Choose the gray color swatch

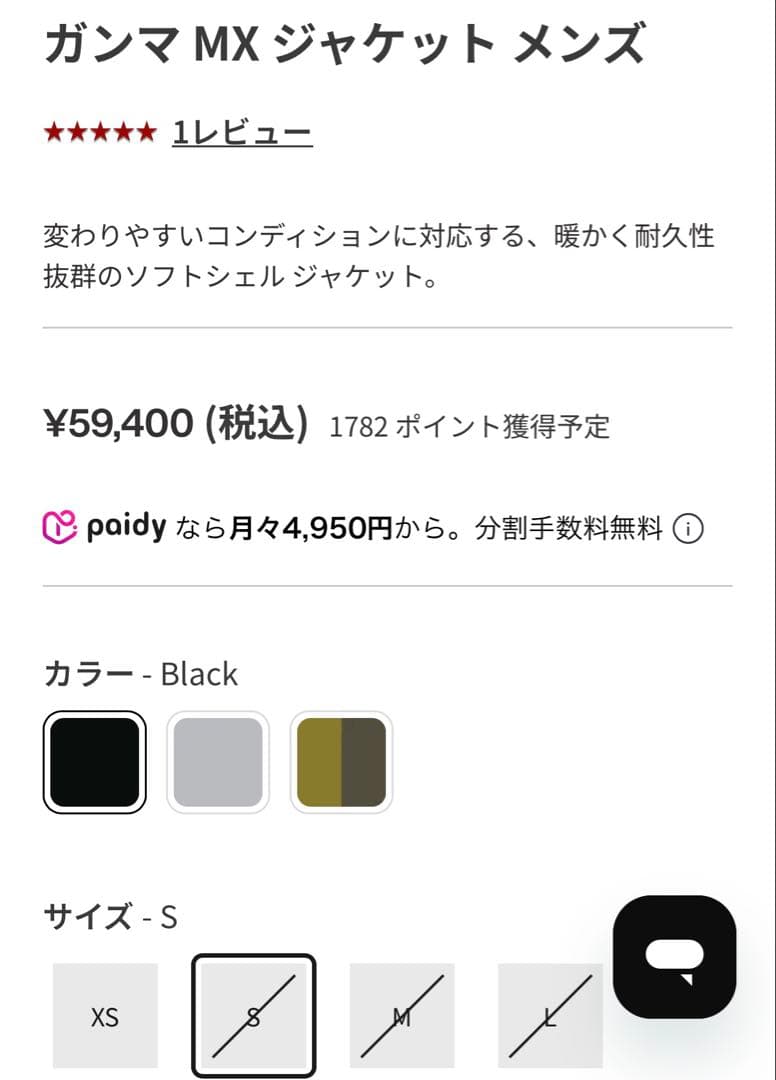coord(218,762)
